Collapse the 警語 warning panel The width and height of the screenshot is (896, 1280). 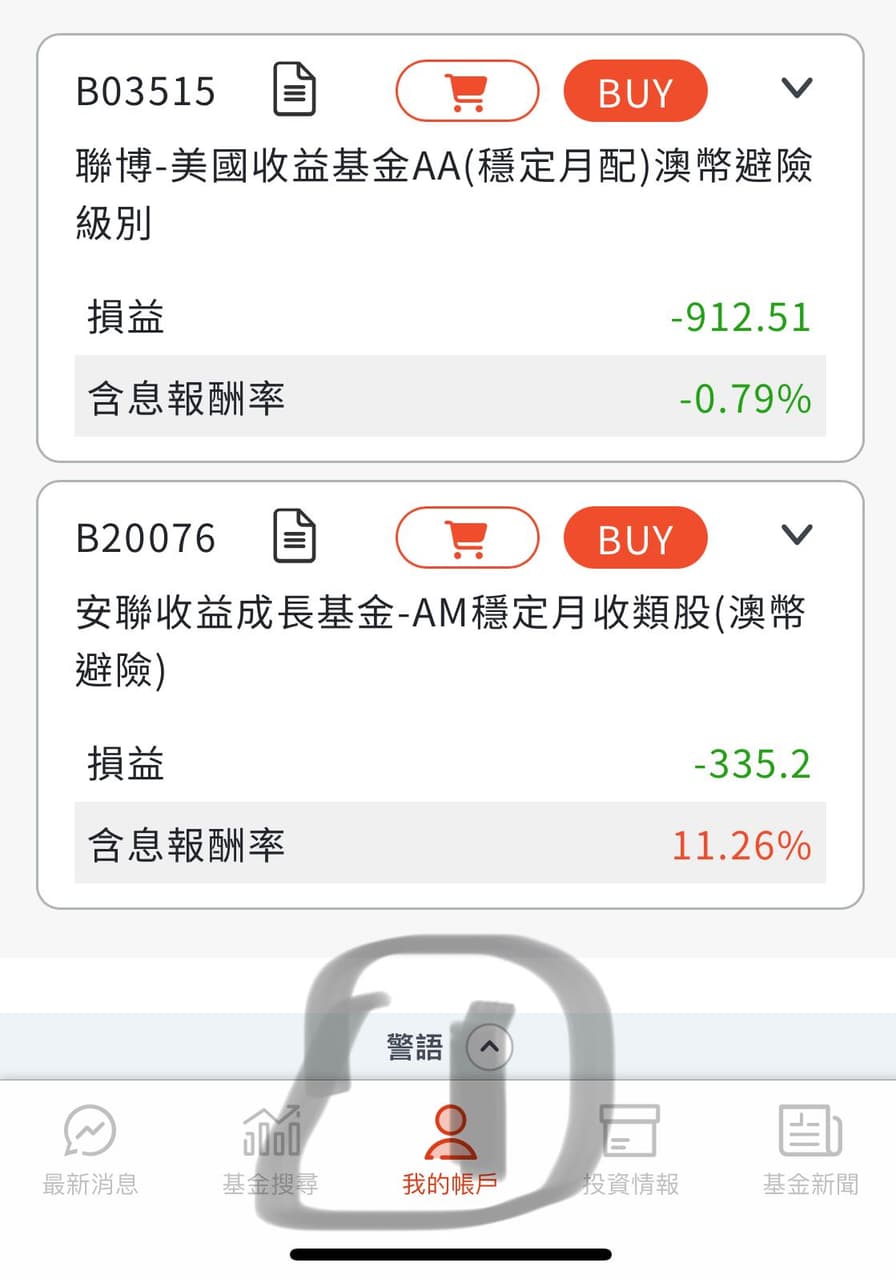pyautogui.click(x=490, y=1047)
